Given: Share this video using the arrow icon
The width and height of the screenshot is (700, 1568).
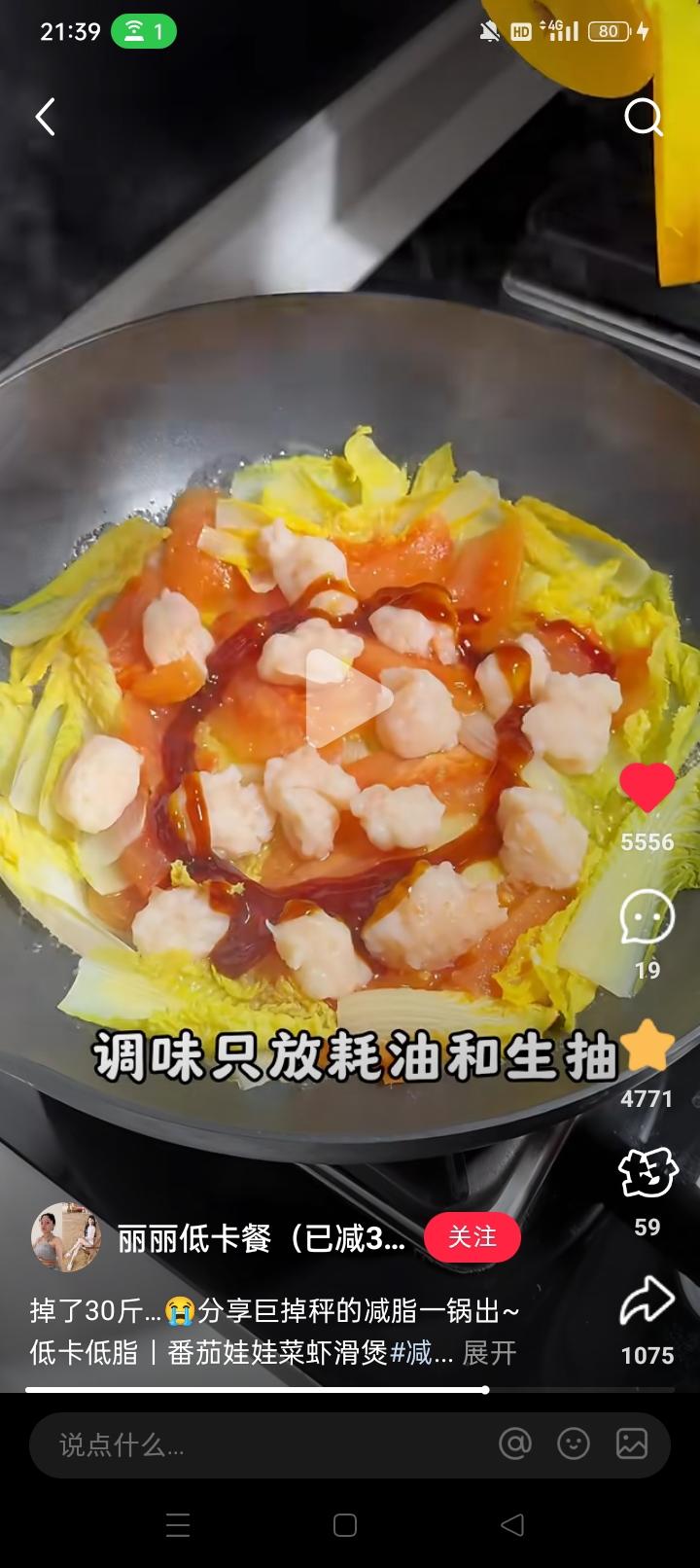Looking at the screenshot, I should pos(647,1302).
